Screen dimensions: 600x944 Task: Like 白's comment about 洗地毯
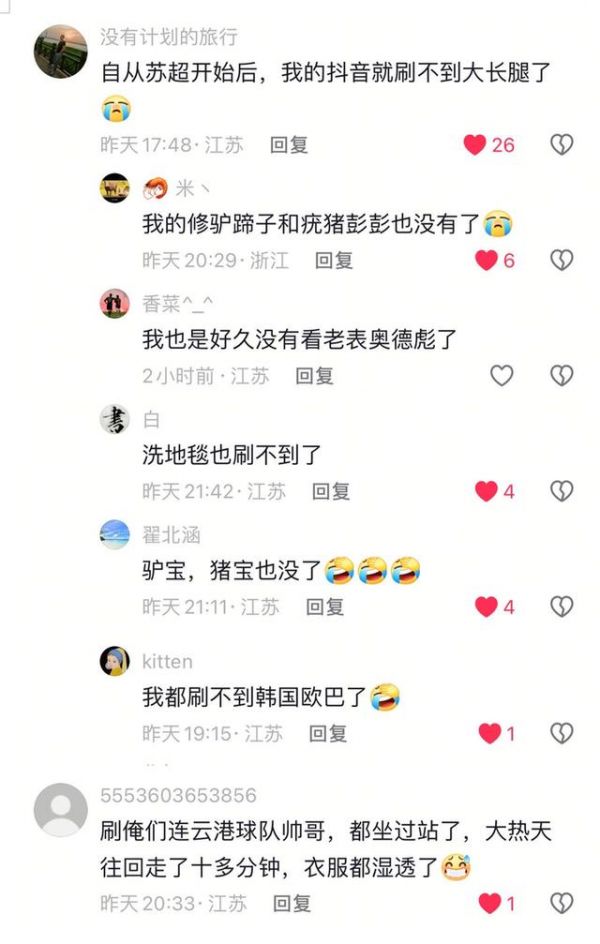[486, 491]
